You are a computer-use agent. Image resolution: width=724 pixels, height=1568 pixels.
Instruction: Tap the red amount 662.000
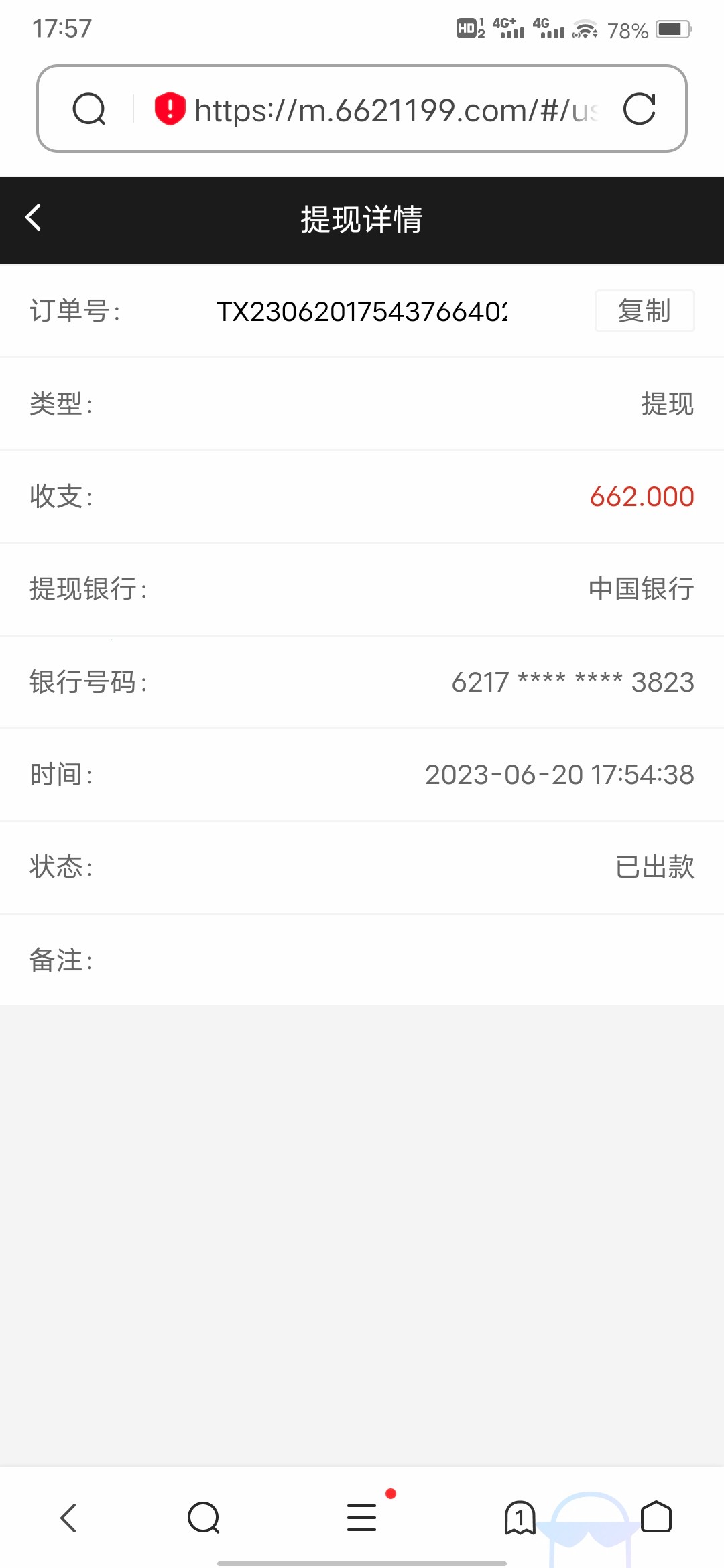pyautogui.click(x=642, y=497)
